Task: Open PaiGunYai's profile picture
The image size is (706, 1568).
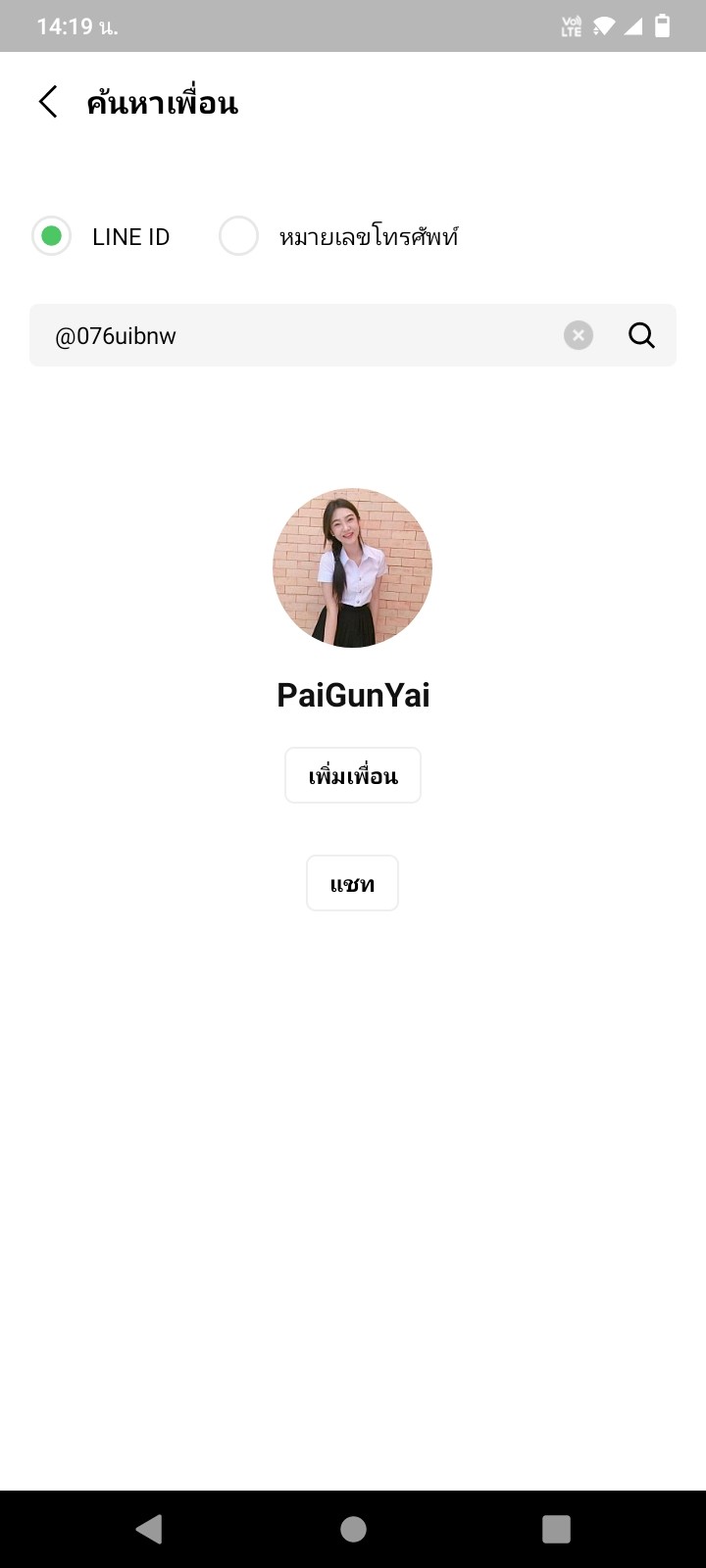Action: tap(352, 567)
